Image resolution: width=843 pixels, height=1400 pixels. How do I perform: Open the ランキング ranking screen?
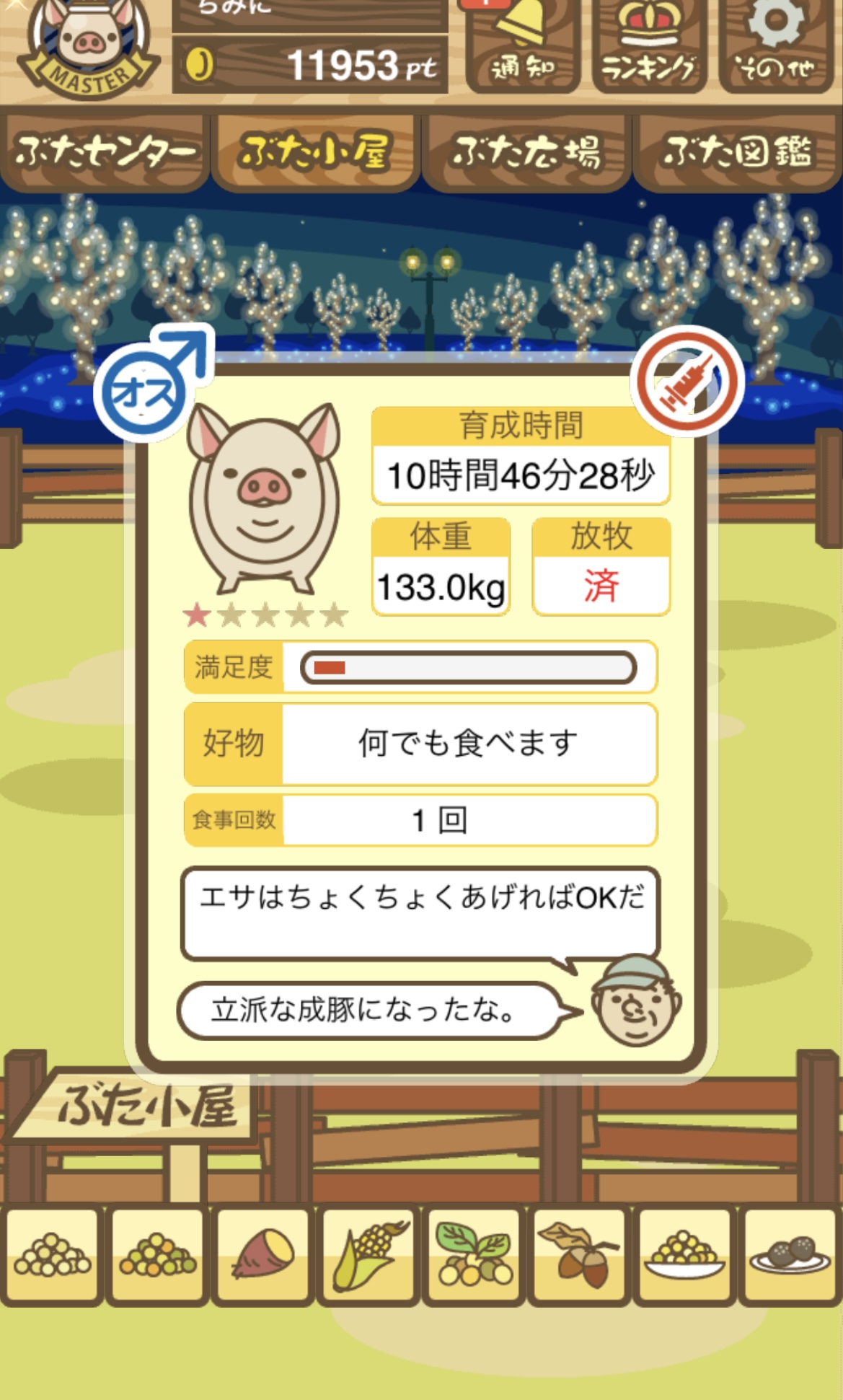pyautogui.click(x=648, y=45)
